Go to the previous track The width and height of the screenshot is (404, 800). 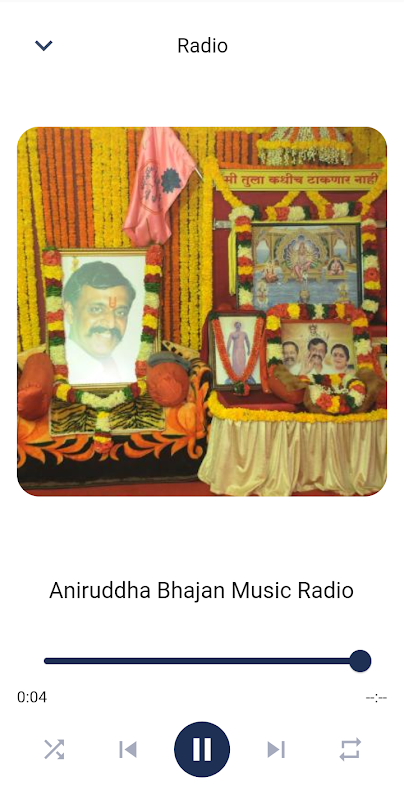[128, 749]
